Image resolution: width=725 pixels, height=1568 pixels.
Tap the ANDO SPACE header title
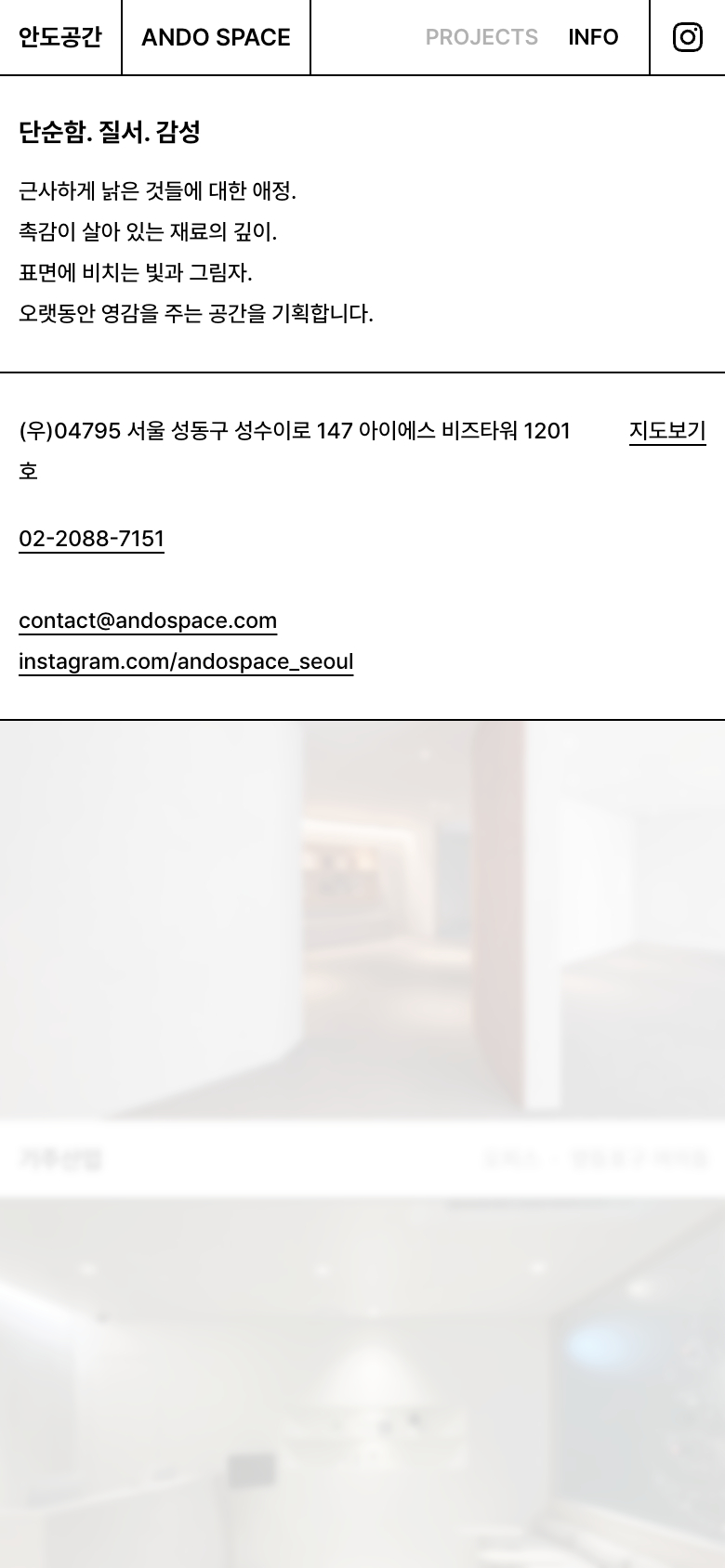click(x=216, y=37)
